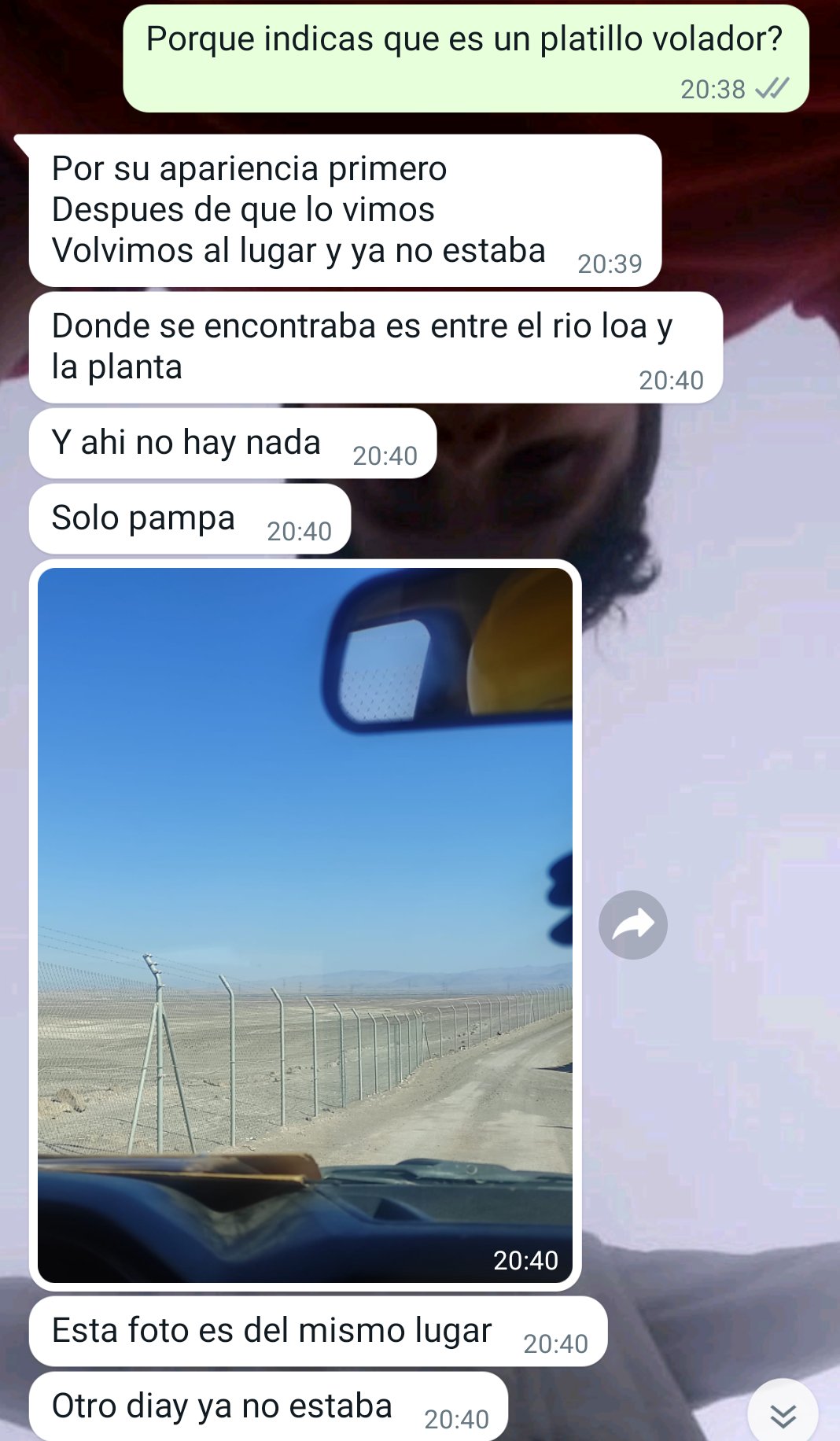The width and height of the screenshot is (840, 1441).
Task: Forward the photo using the share arrow
Action: coord(632,925)
